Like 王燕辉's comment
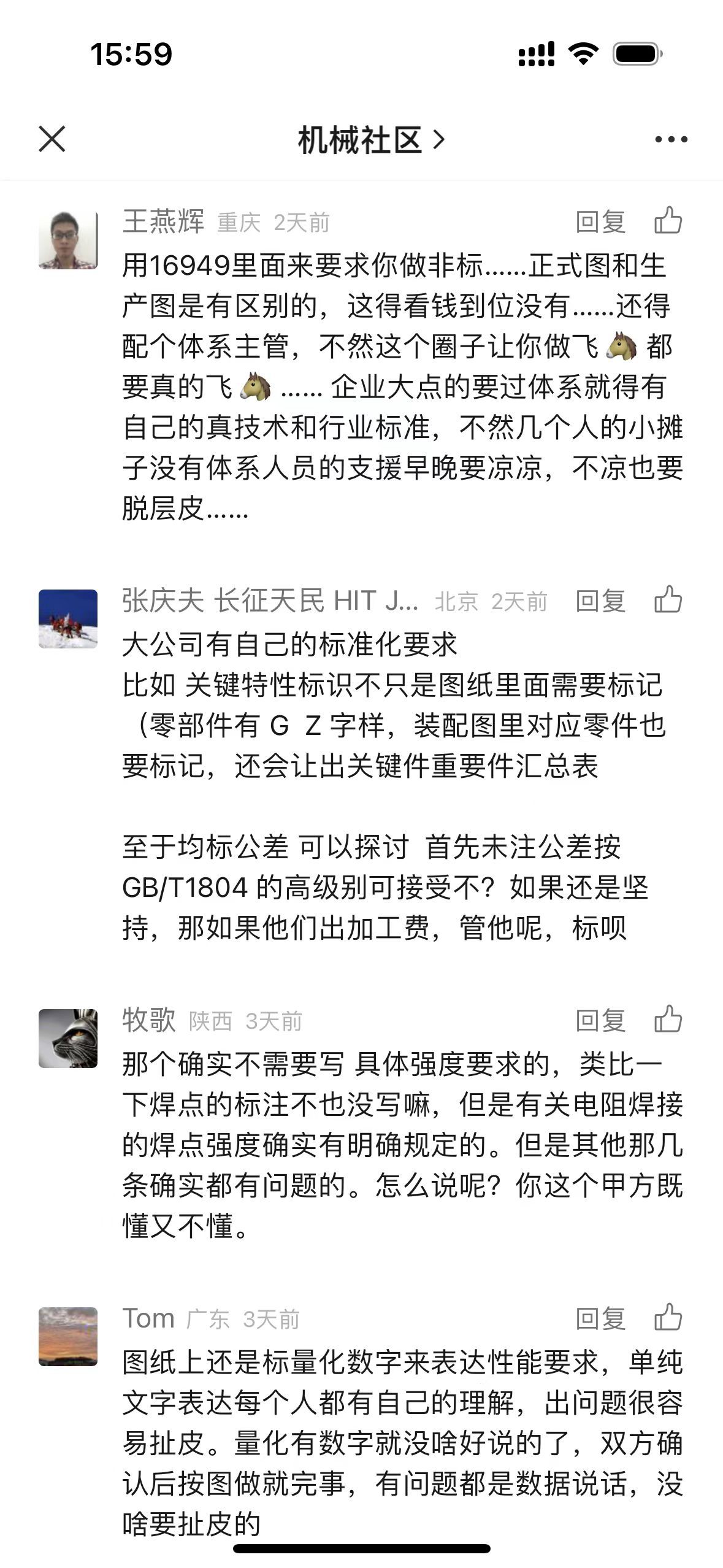Image resolution: width=723 pixels, height=1568 pixels. coord(668,220)
